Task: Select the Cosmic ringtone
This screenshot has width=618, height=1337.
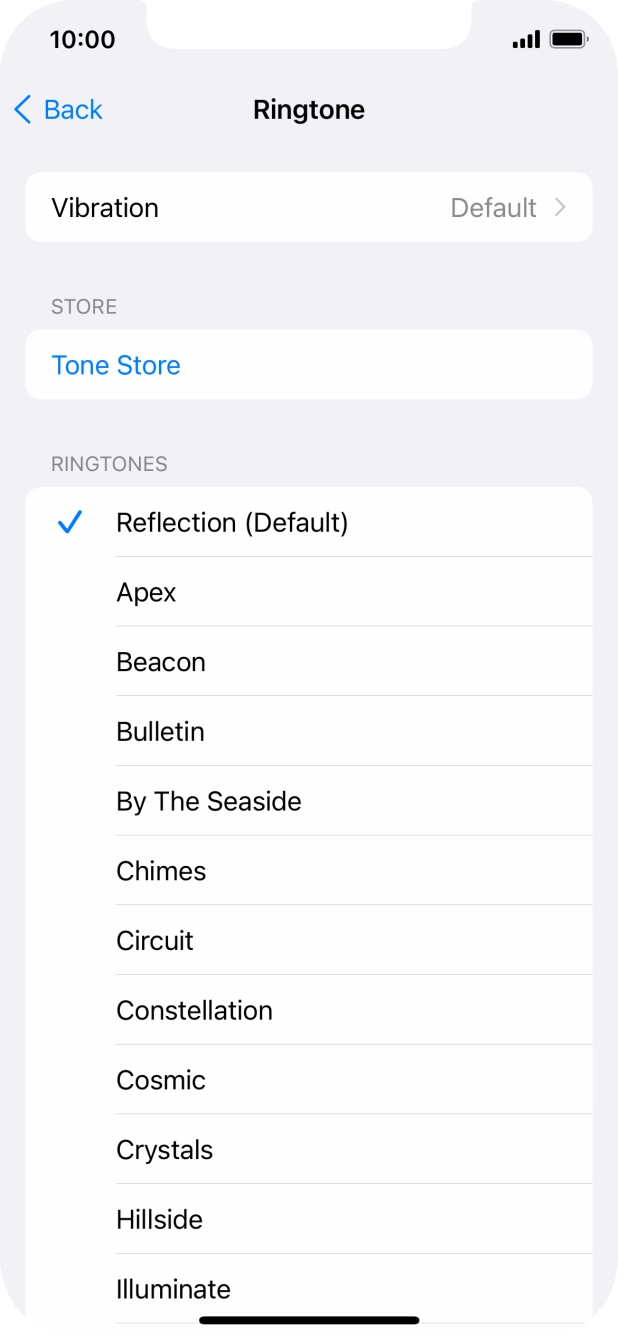Action: click(x=309, y=1080)
